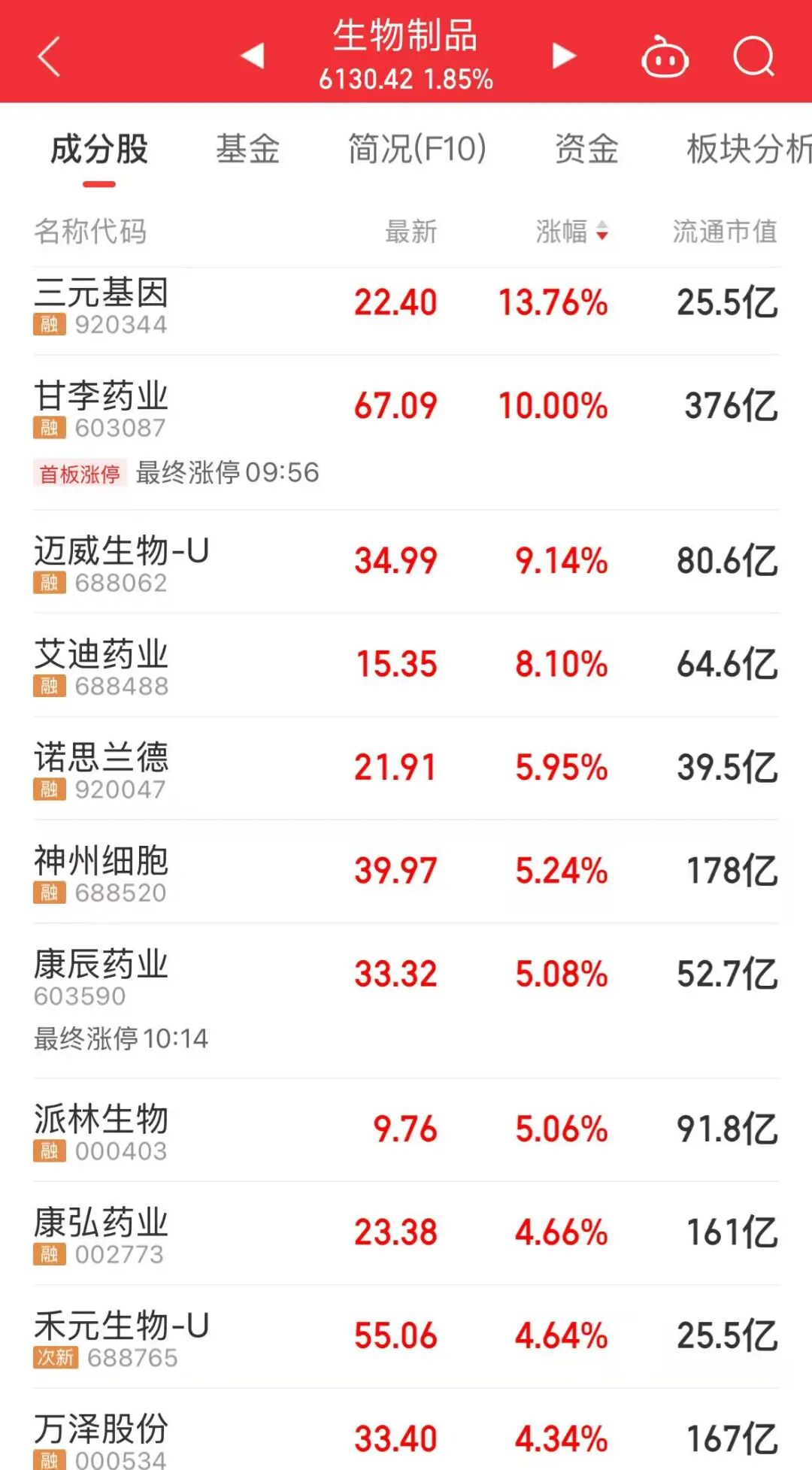Switch to the 基金 tab
This screenshot has height=1470, width=812.
pos(248,149)
